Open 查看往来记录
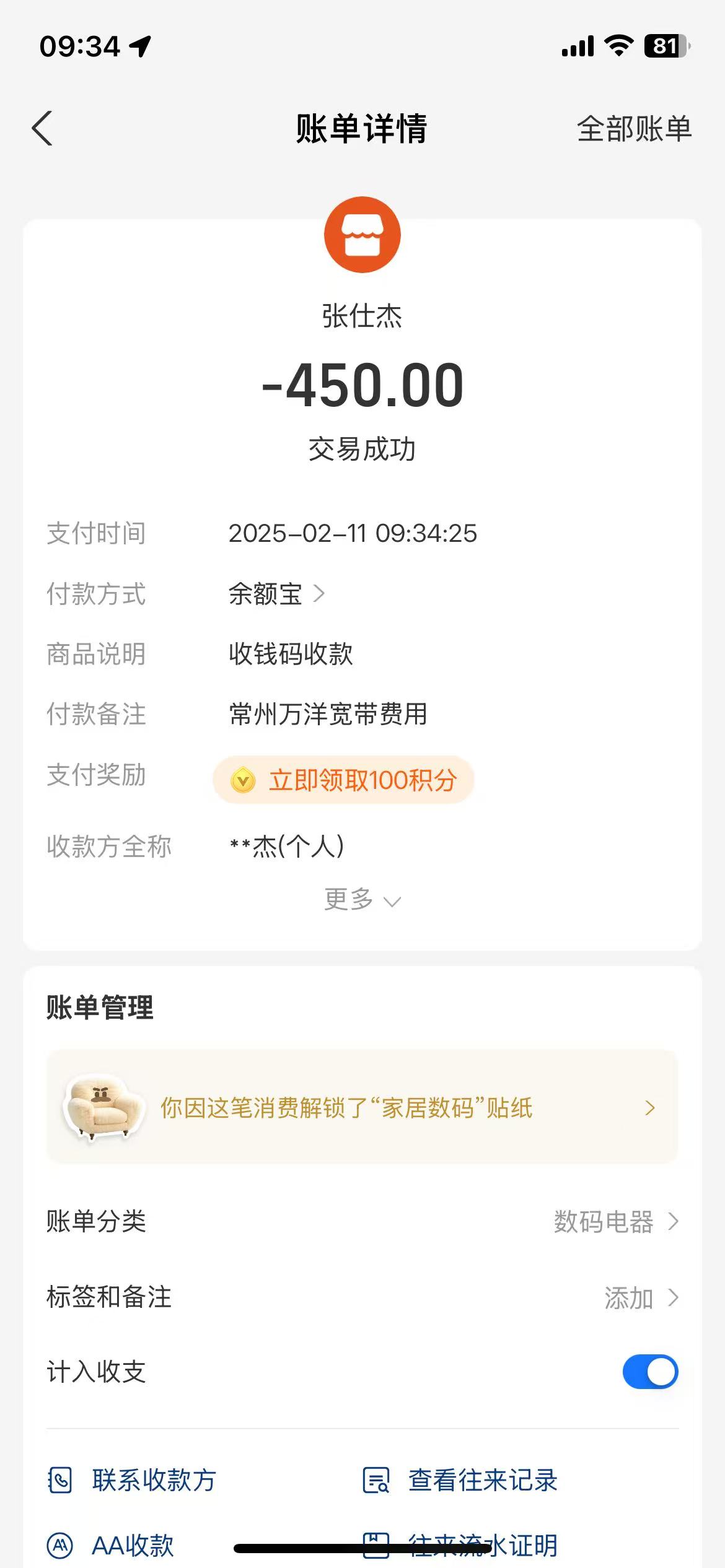This screenshot has height=1568, width=725. (461, 1481)
